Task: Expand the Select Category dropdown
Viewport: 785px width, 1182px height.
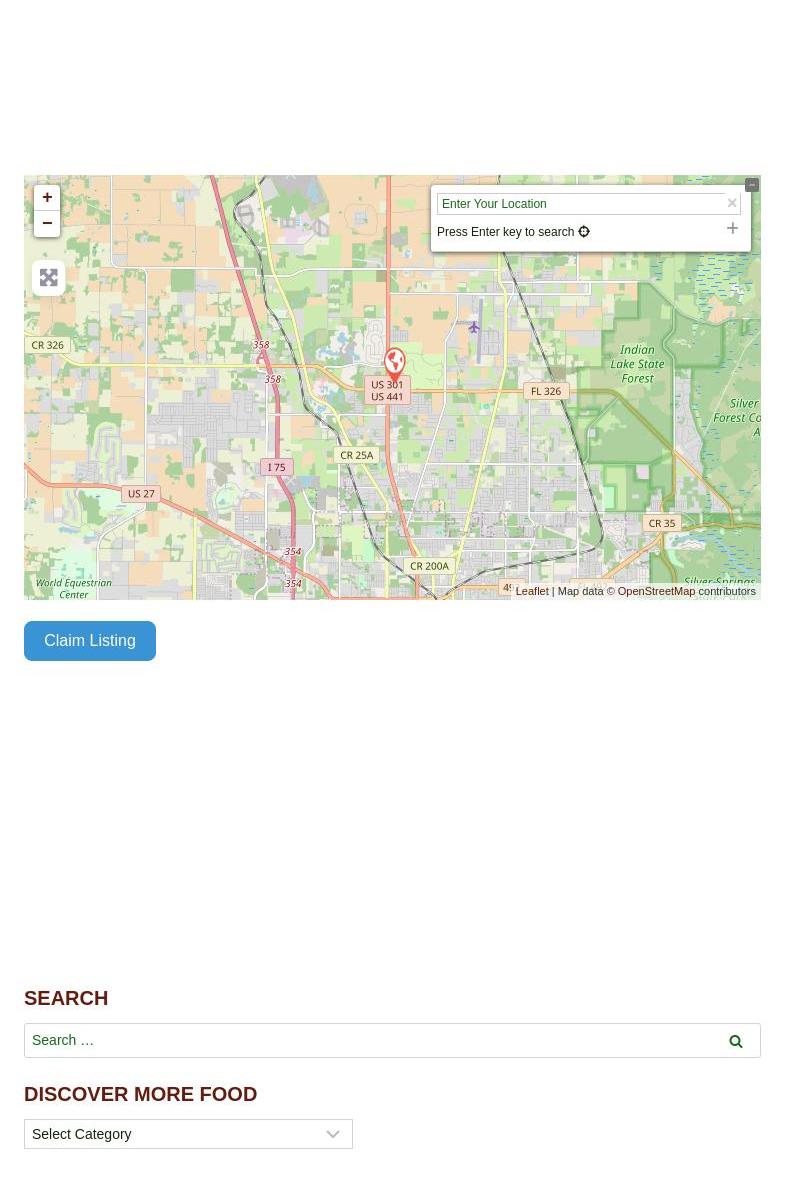Action: 188,1134
